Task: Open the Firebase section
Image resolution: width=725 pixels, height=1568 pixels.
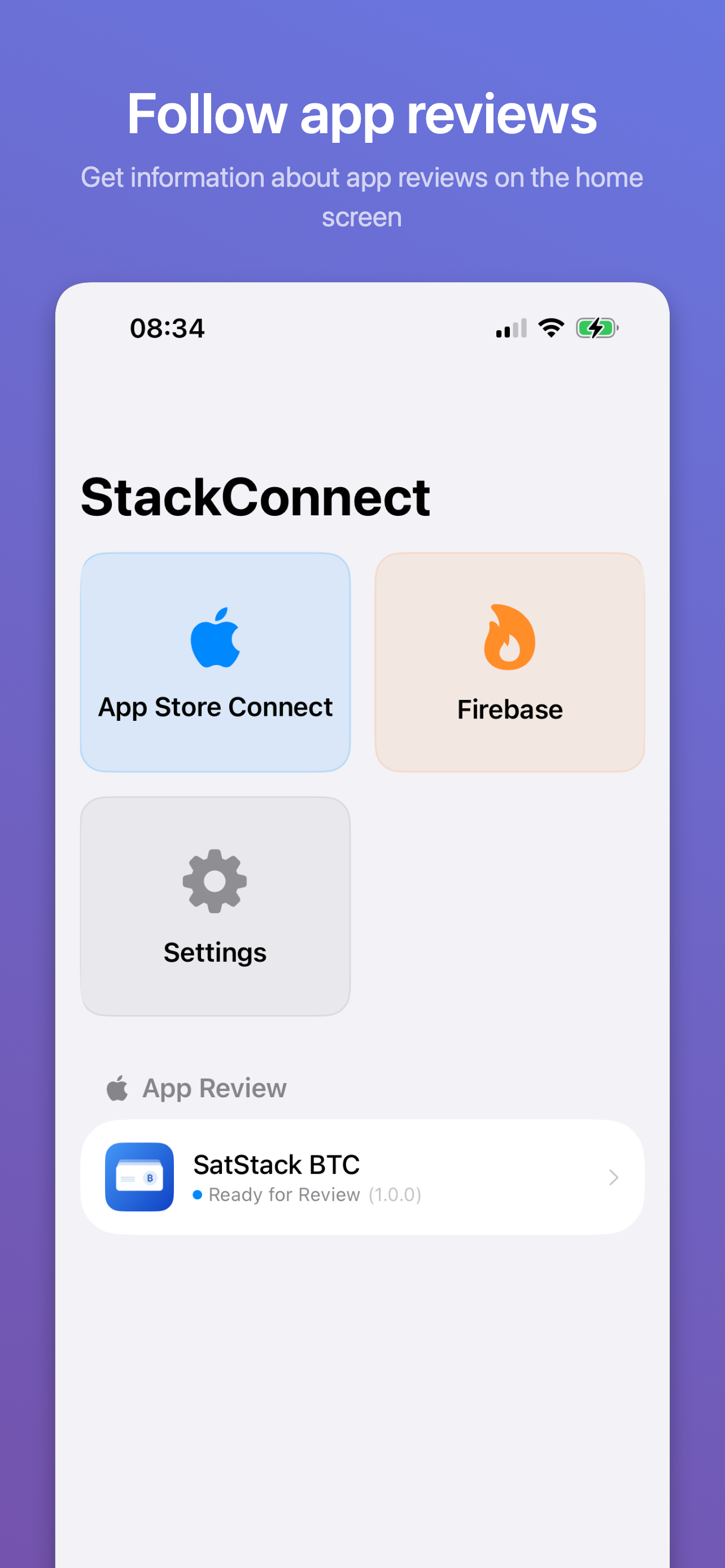Action: pyautogui.click(x=509, y=662)
